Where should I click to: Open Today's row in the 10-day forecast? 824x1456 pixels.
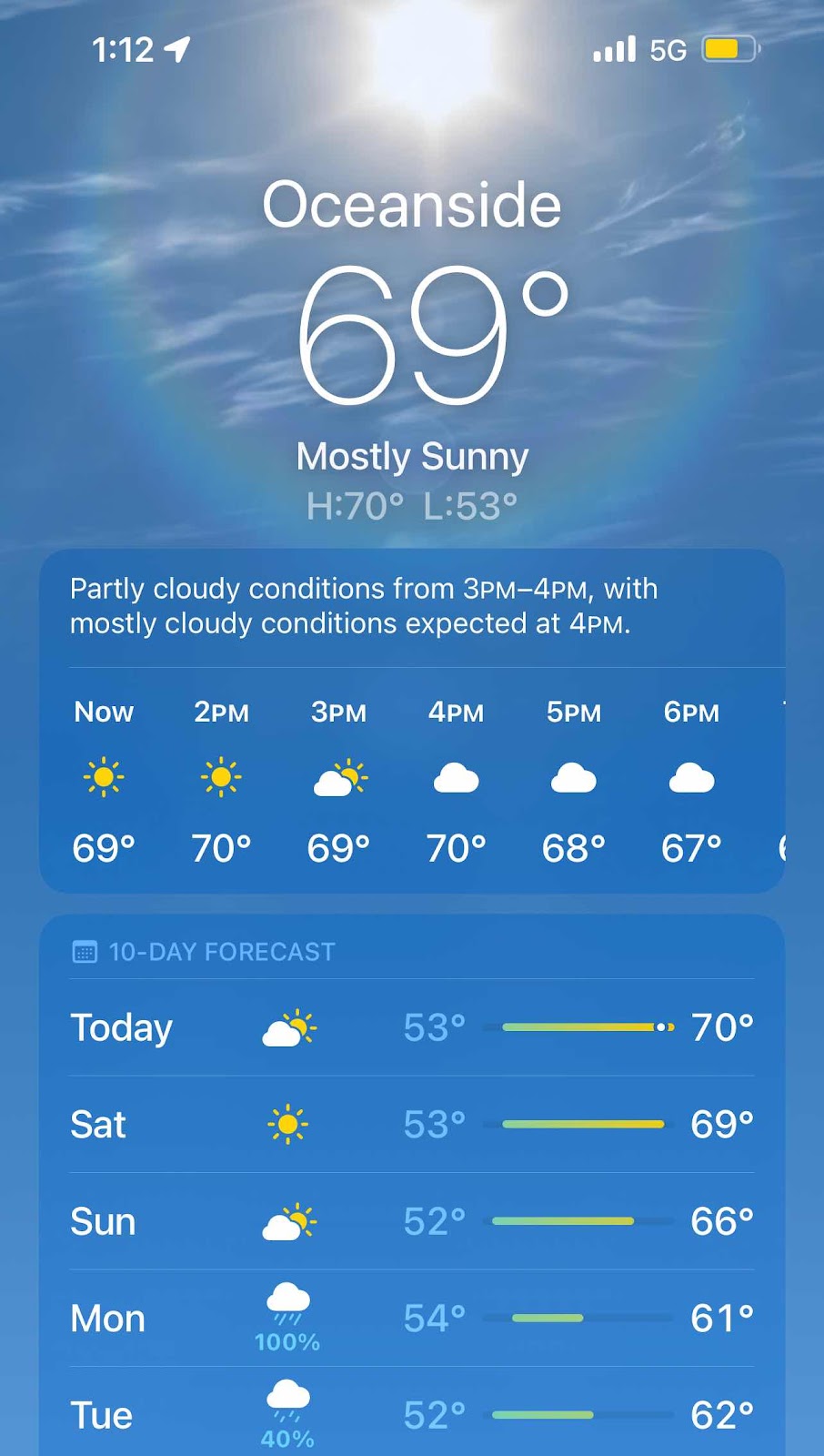(411, 1027)
